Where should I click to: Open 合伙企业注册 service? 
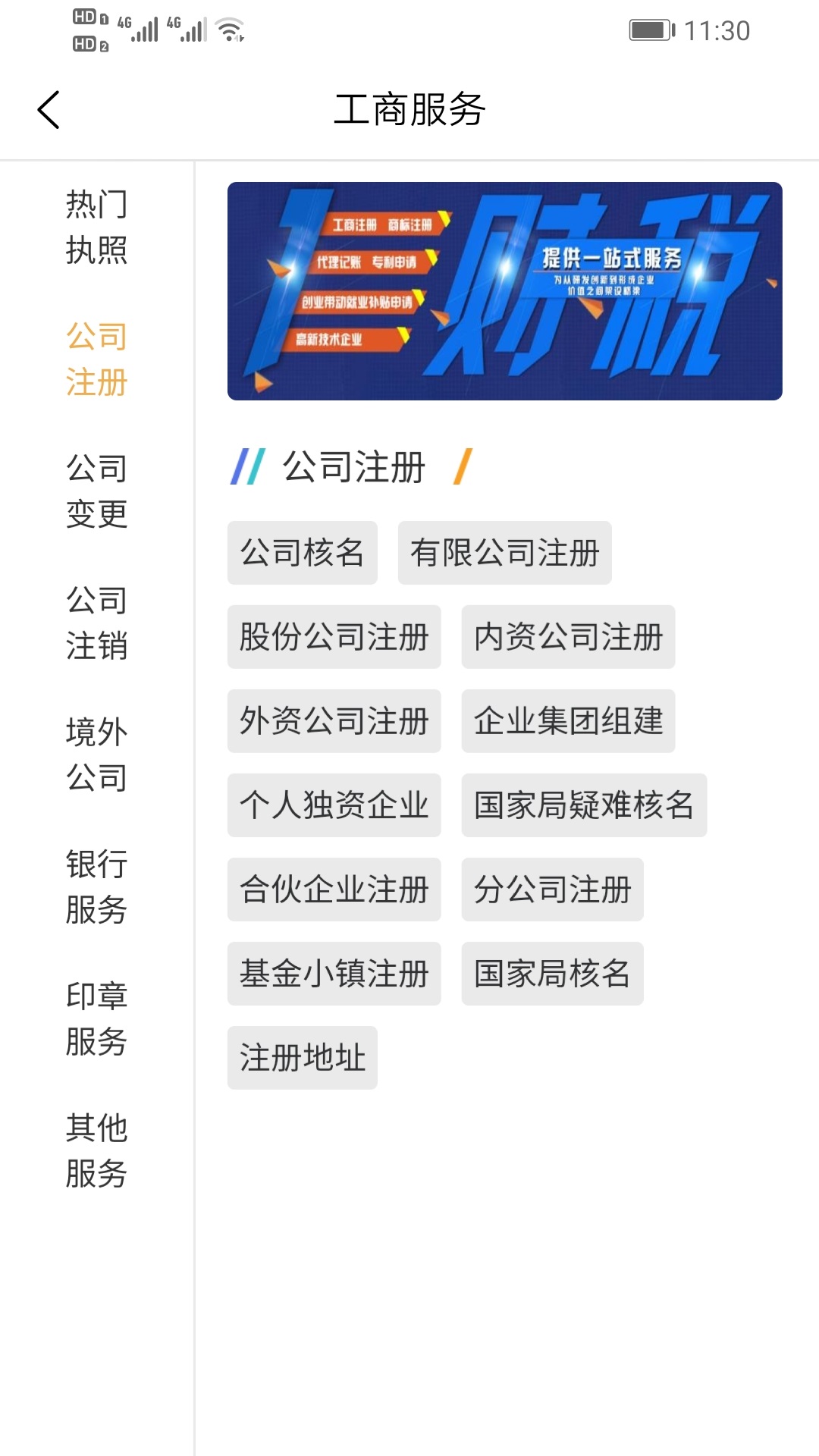[334, 890]
